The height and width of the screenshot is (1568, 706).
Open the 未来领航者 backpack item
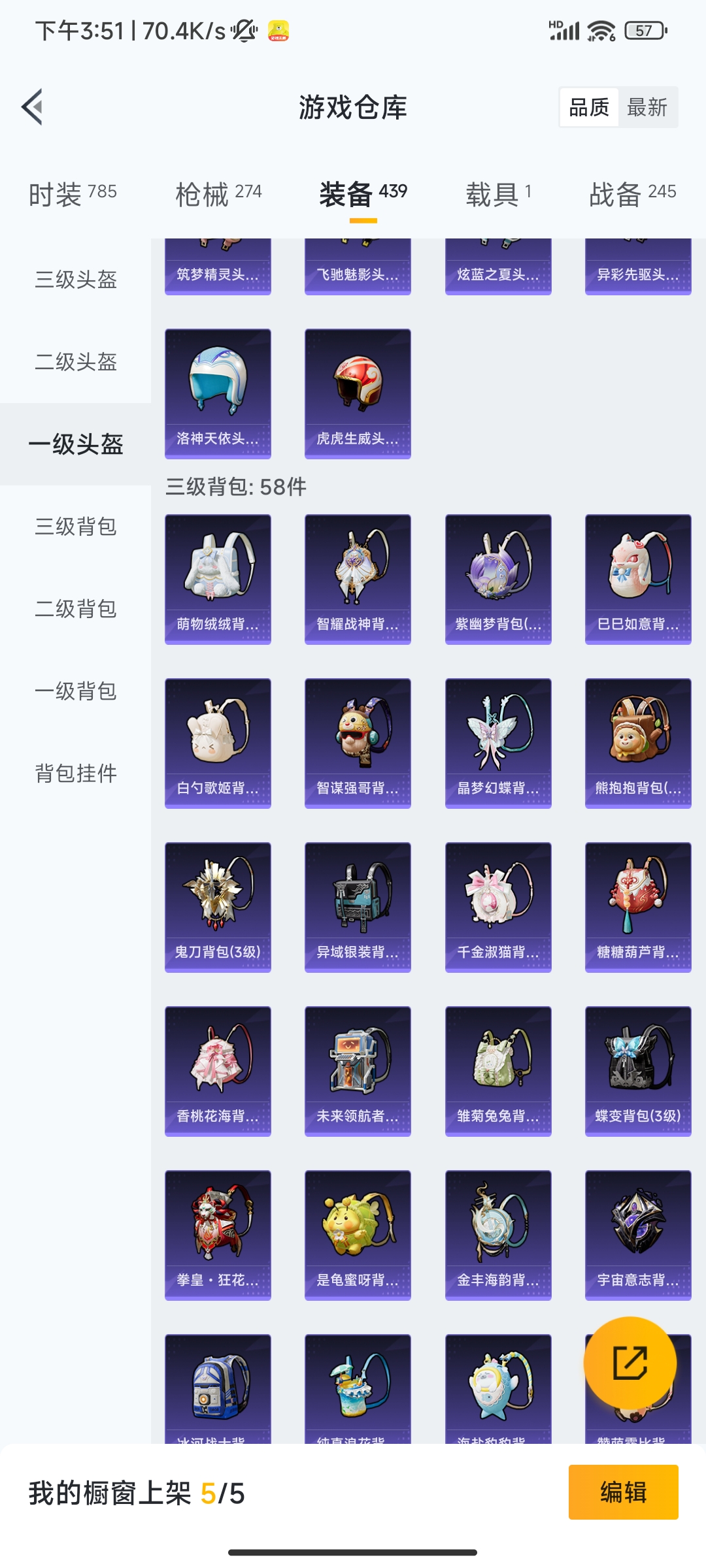(358, 1071)
